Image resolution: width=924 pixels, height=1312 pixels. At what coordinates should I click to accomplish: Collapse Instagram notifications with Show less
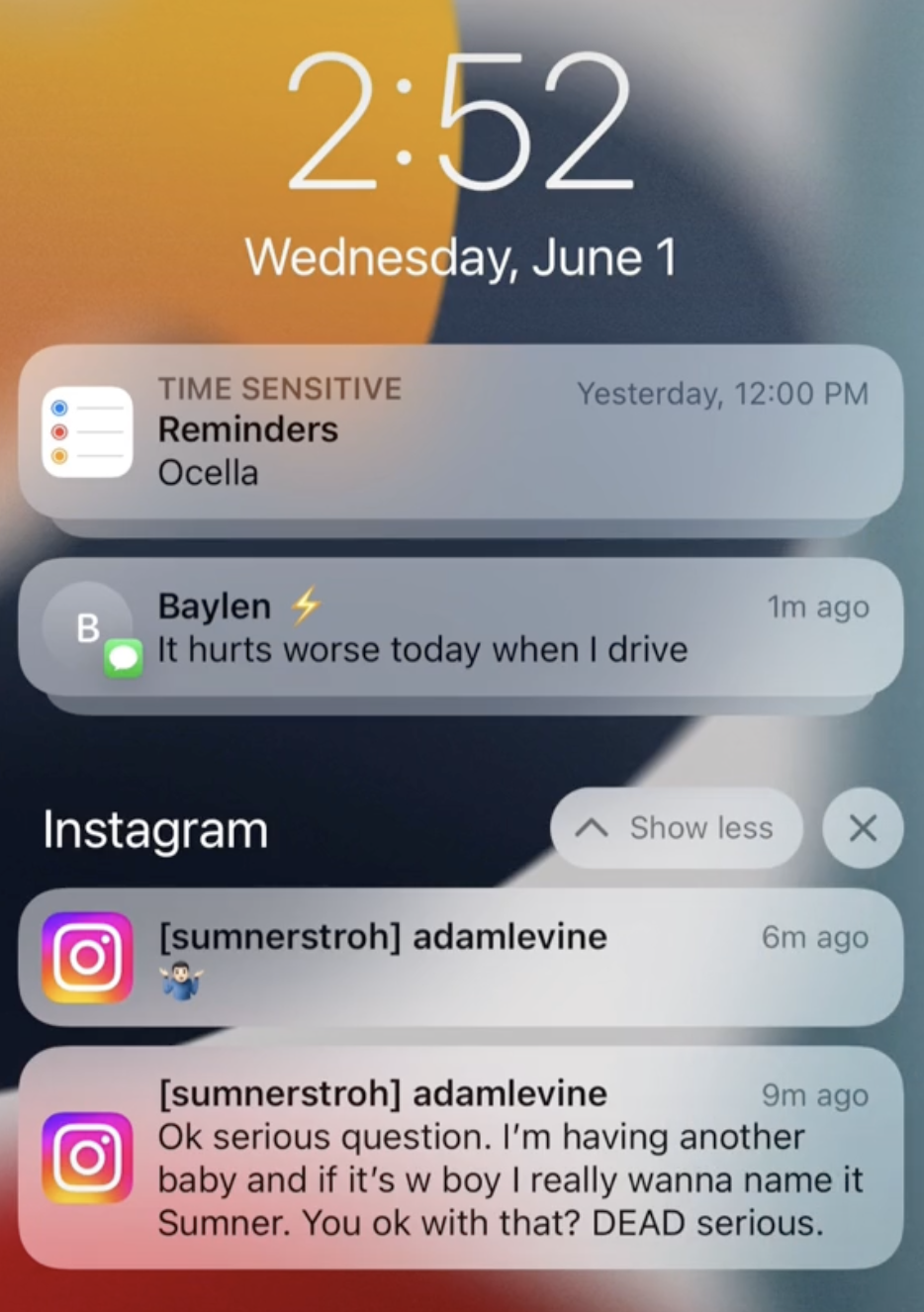tap(677, 828)
